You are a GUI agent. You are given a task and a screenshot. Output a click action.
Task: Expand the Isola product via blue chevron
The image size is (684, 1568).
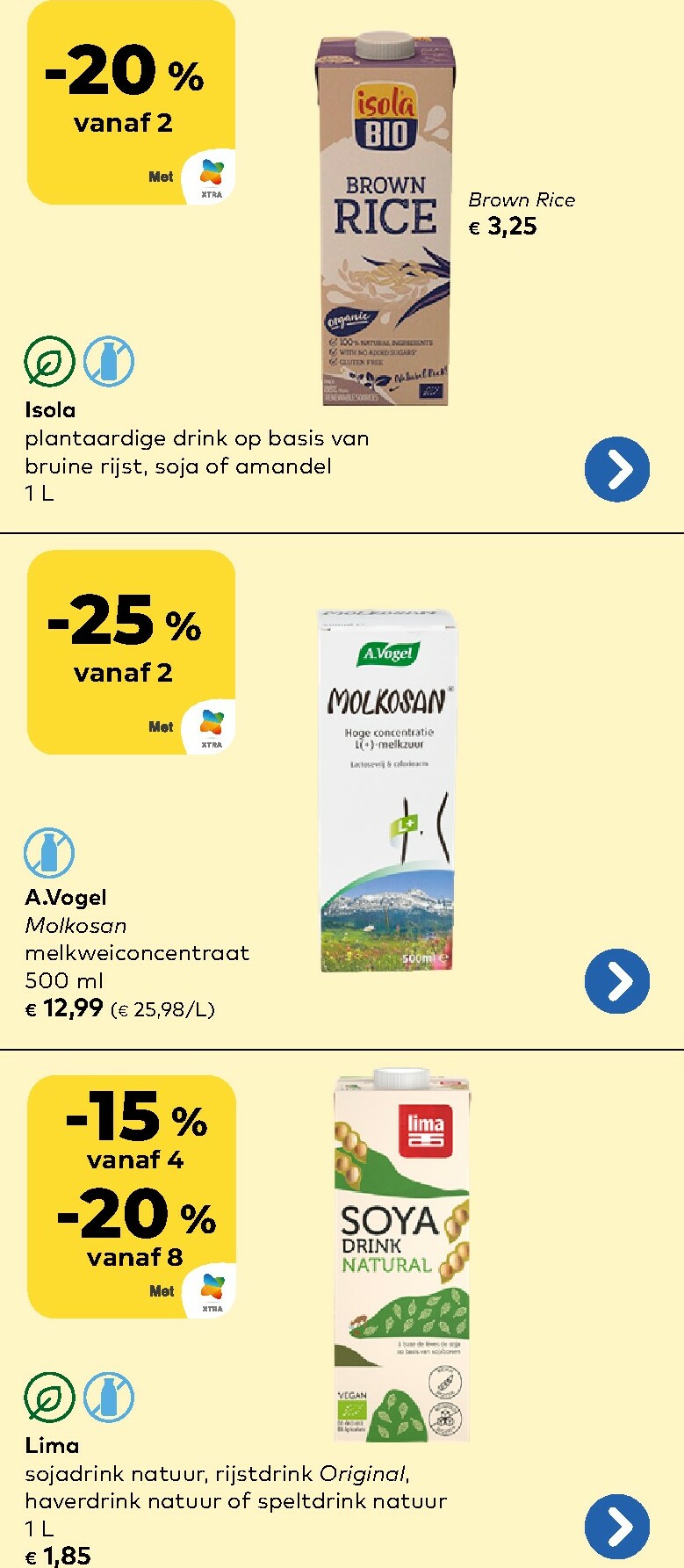click(x=617, y=470)
